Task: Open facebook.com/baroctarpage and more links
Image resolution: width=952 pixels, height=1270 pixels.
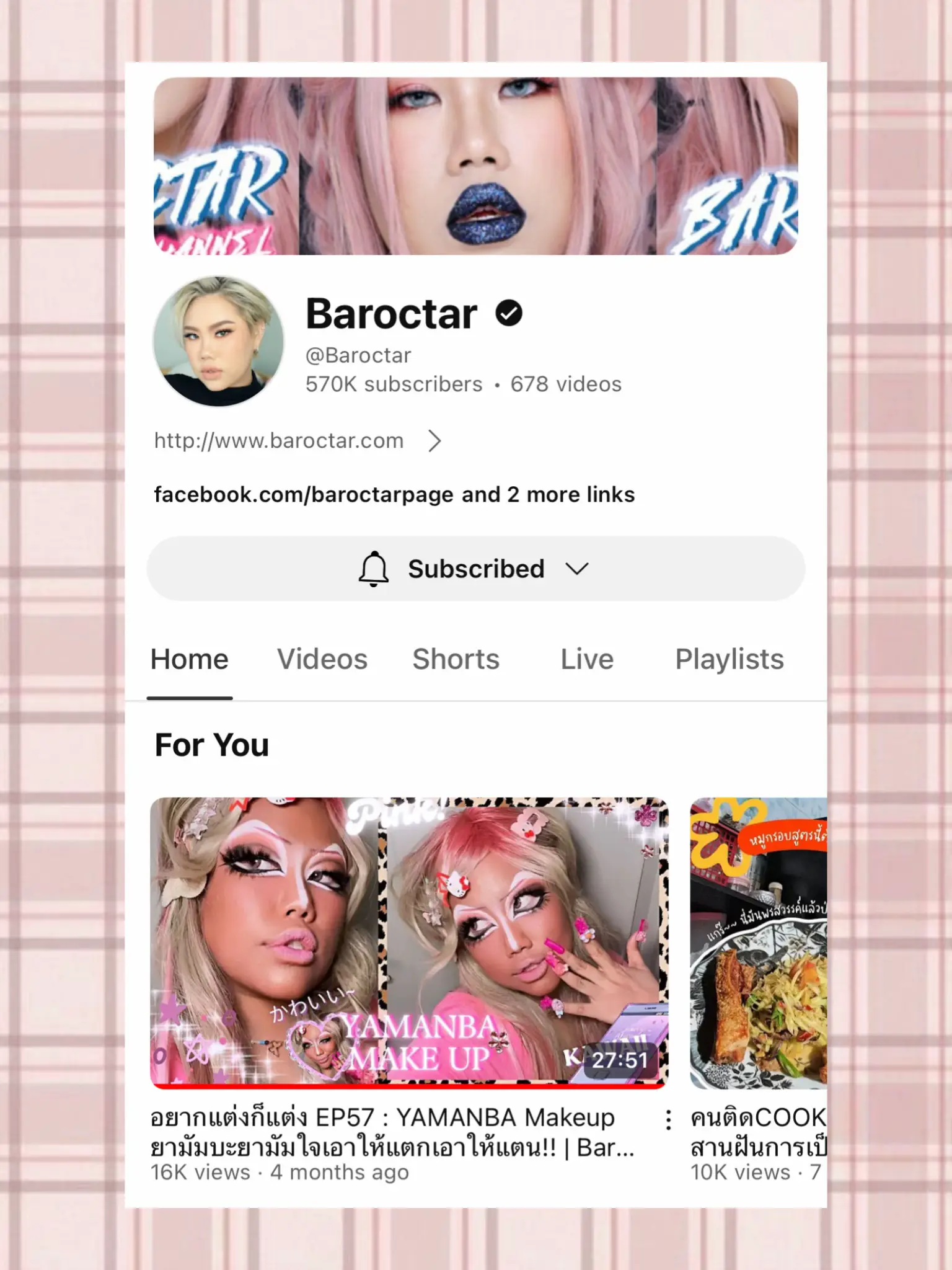Action: point(394,495)
